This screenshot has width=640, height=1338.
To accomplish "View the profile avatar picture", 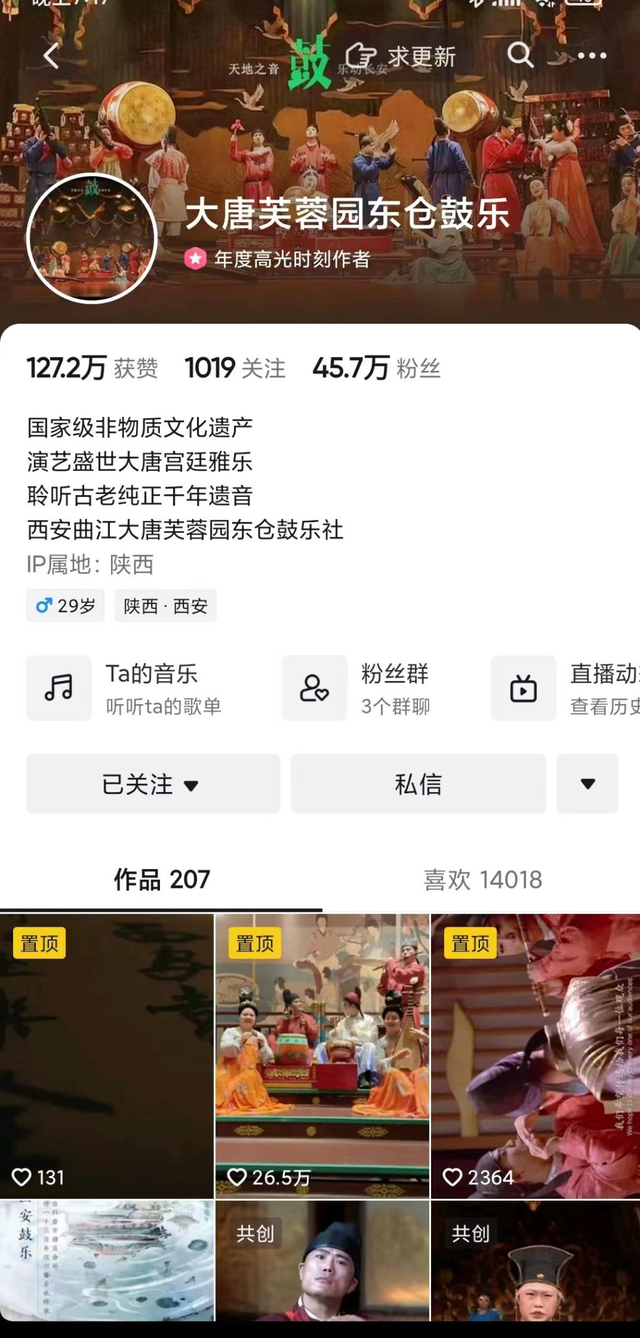I will click(x=92, y=238).
